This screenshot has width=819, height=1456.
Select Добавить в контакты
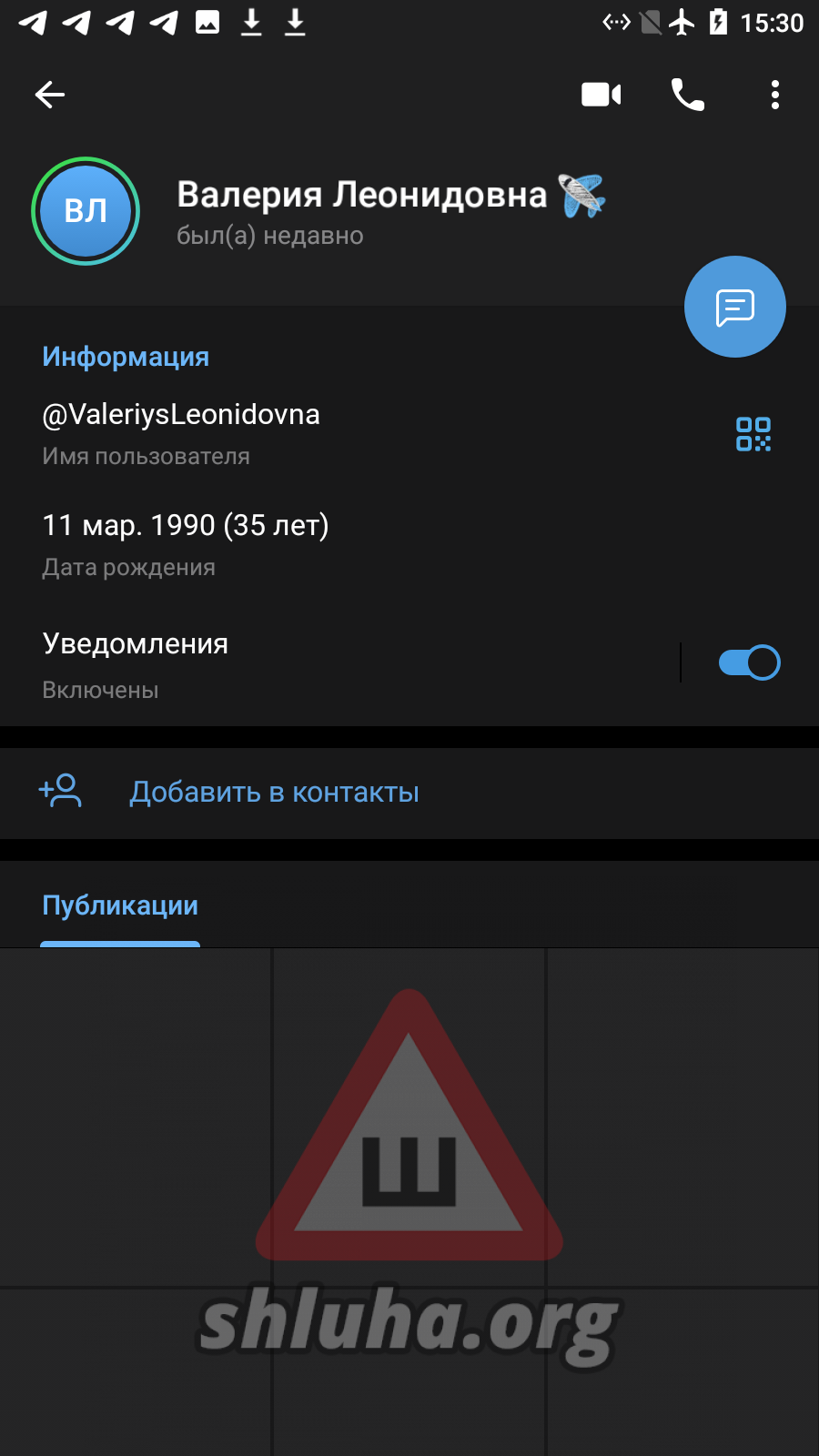coord(273,793)
